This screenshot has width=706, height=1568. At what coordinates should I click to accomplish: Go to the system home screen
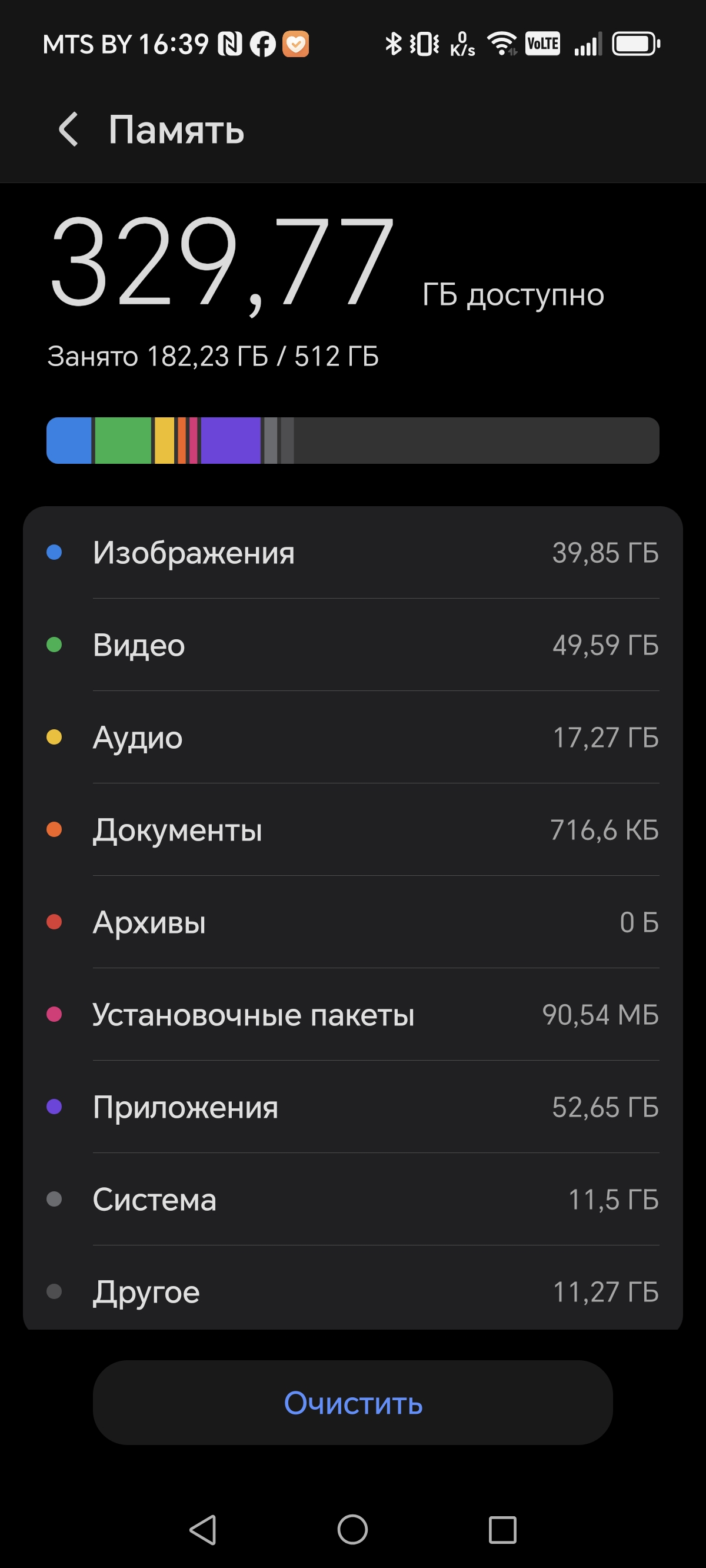click(353, 1530)
